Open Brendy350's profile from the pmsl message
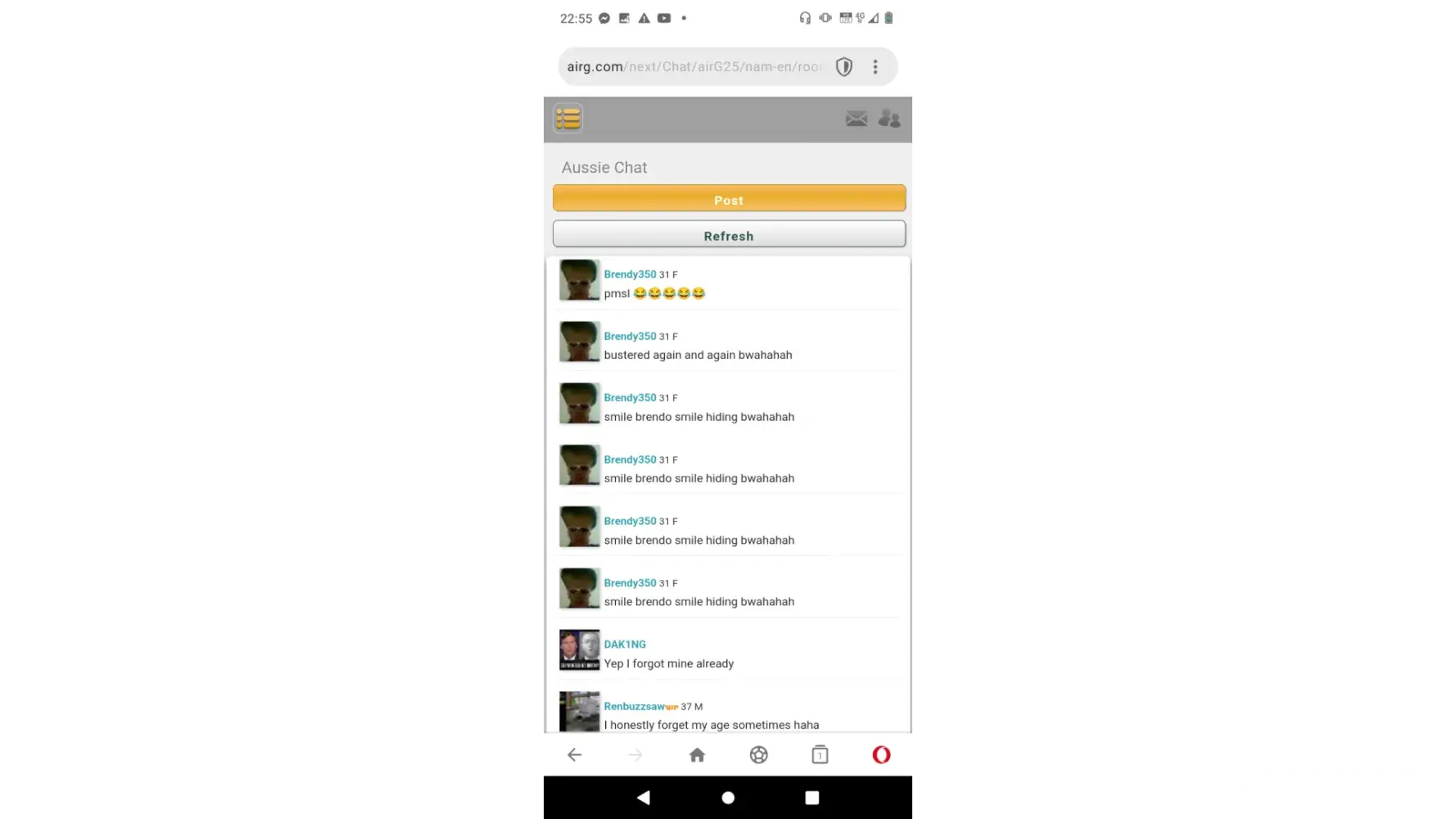 (x=630, y=274)
